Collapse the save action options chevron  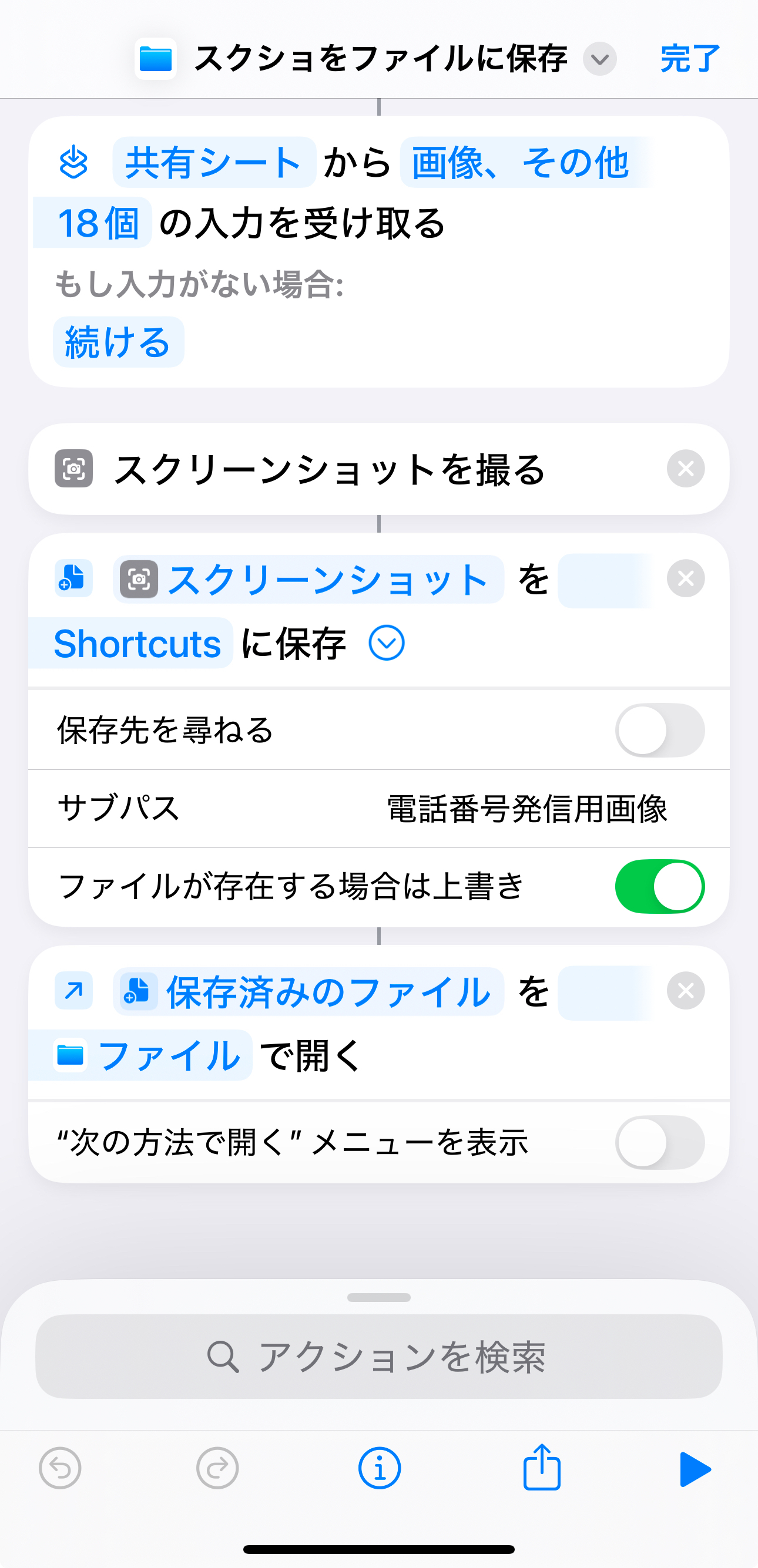(387, 643)
